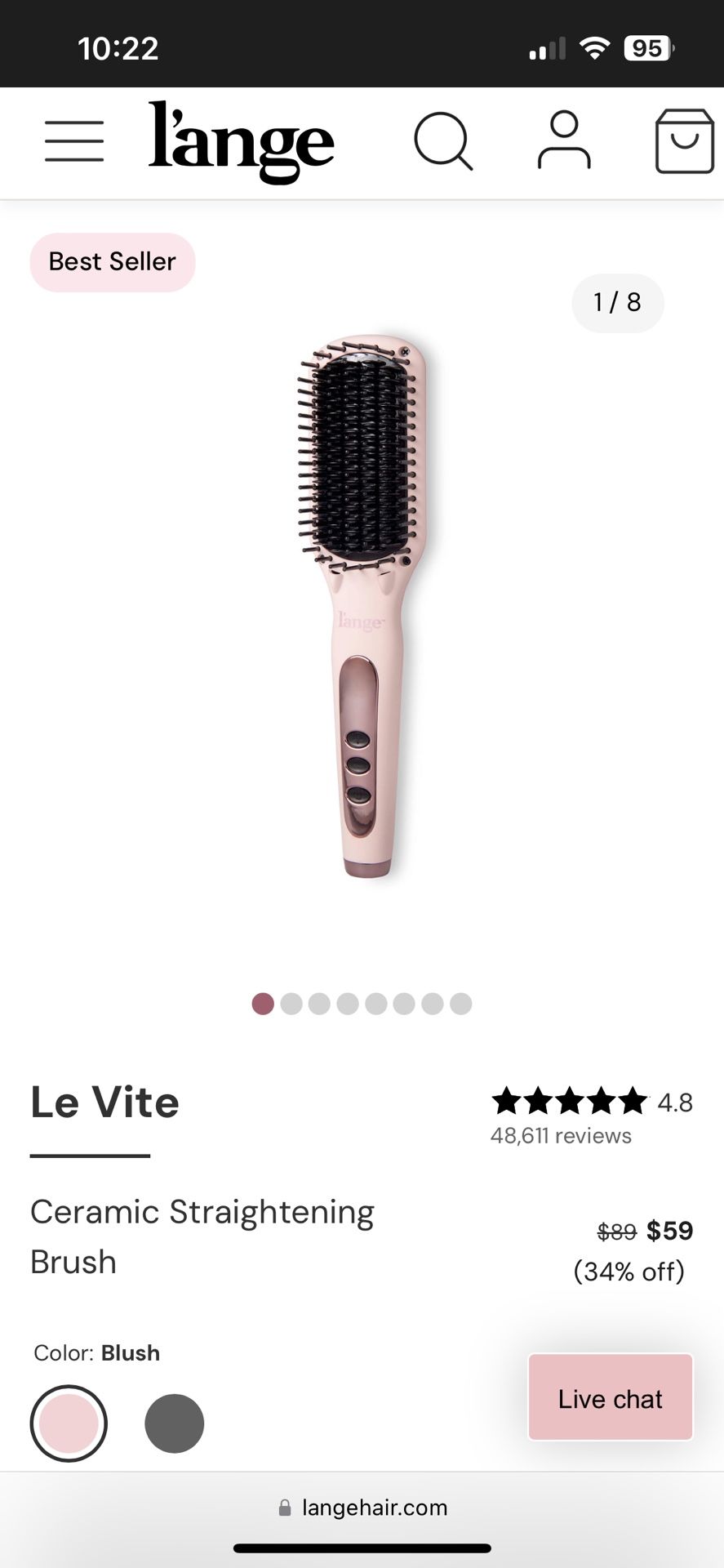Select the Blush color swatch
This screenshot has height=1568, width=724.
(69, 1423)
